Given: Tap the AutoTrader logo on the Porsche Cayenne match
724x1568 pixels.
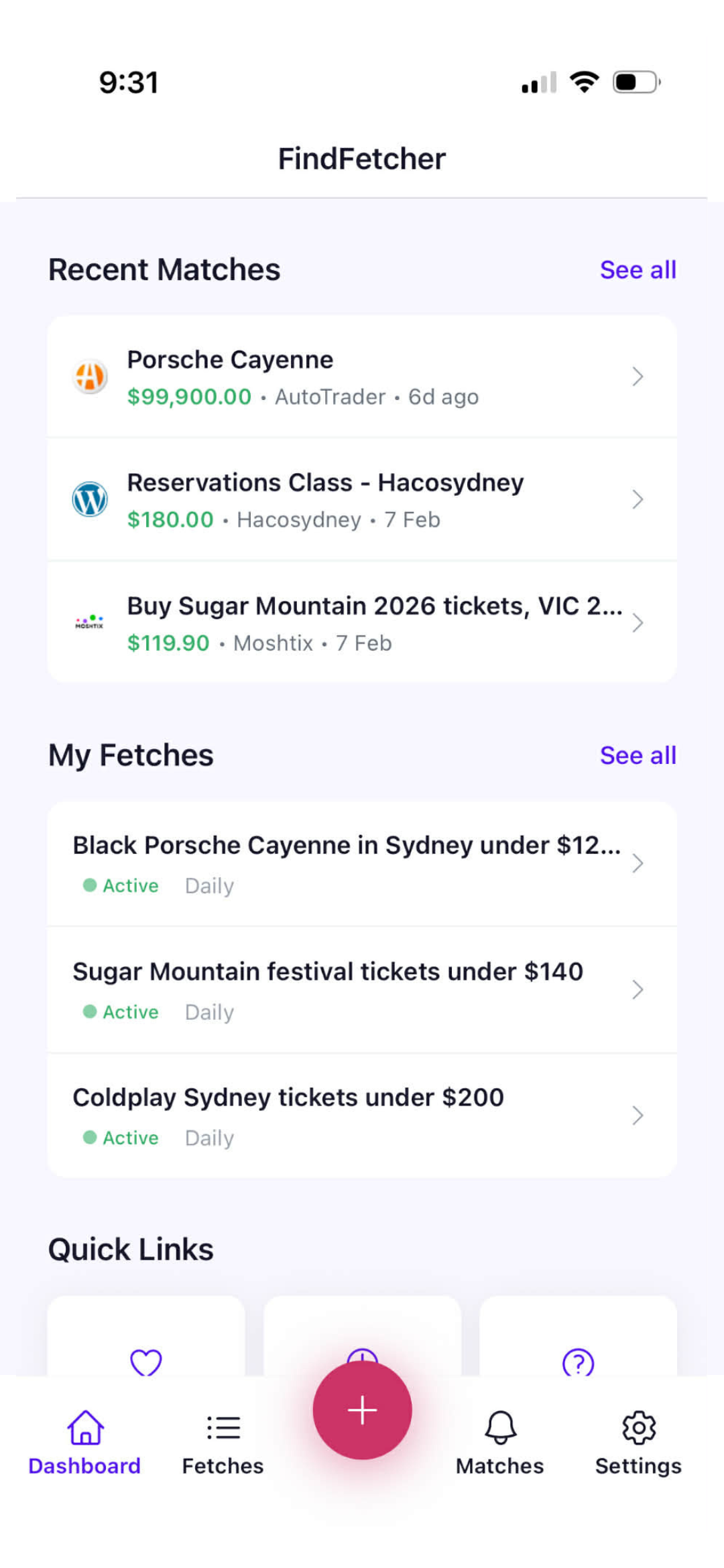Looking at the screenshot, I should pos(90,377).
